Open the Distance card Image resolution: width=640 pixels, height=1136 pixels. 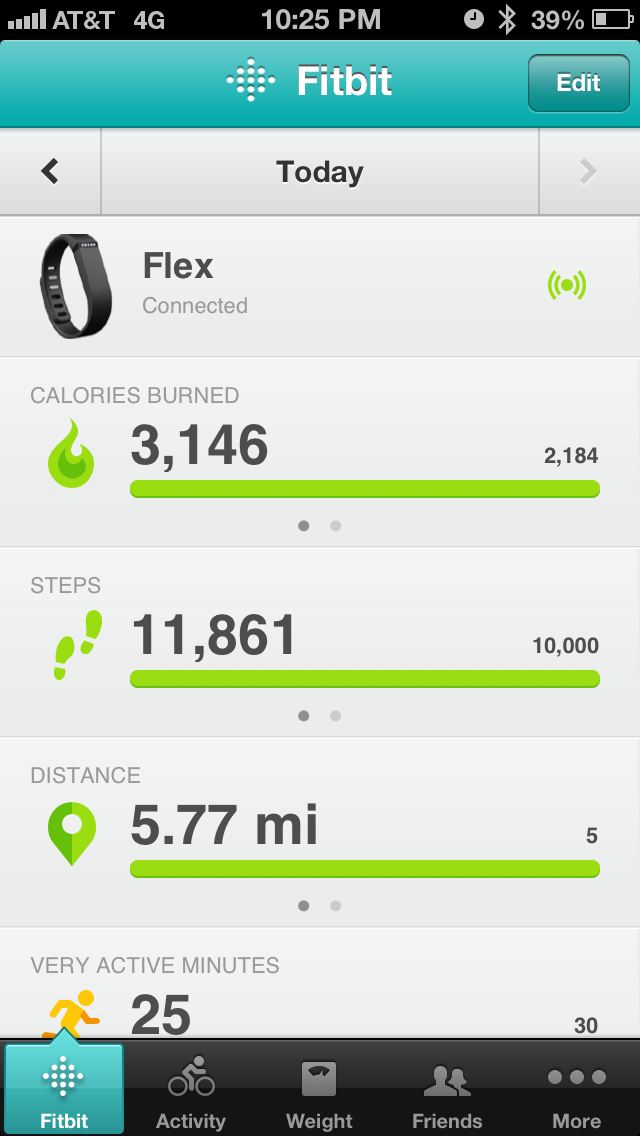tap(320, 832)
